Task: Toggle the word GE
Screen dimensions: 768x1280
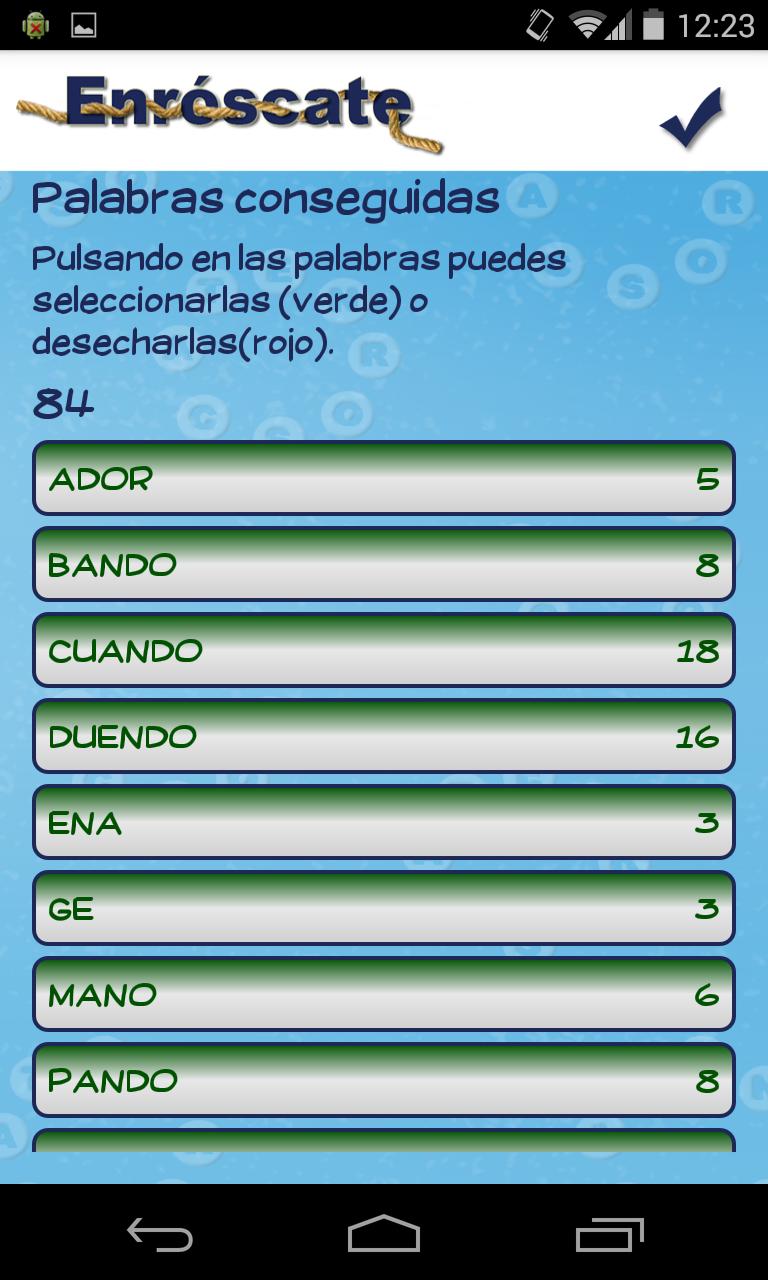Action: (384, 908)
